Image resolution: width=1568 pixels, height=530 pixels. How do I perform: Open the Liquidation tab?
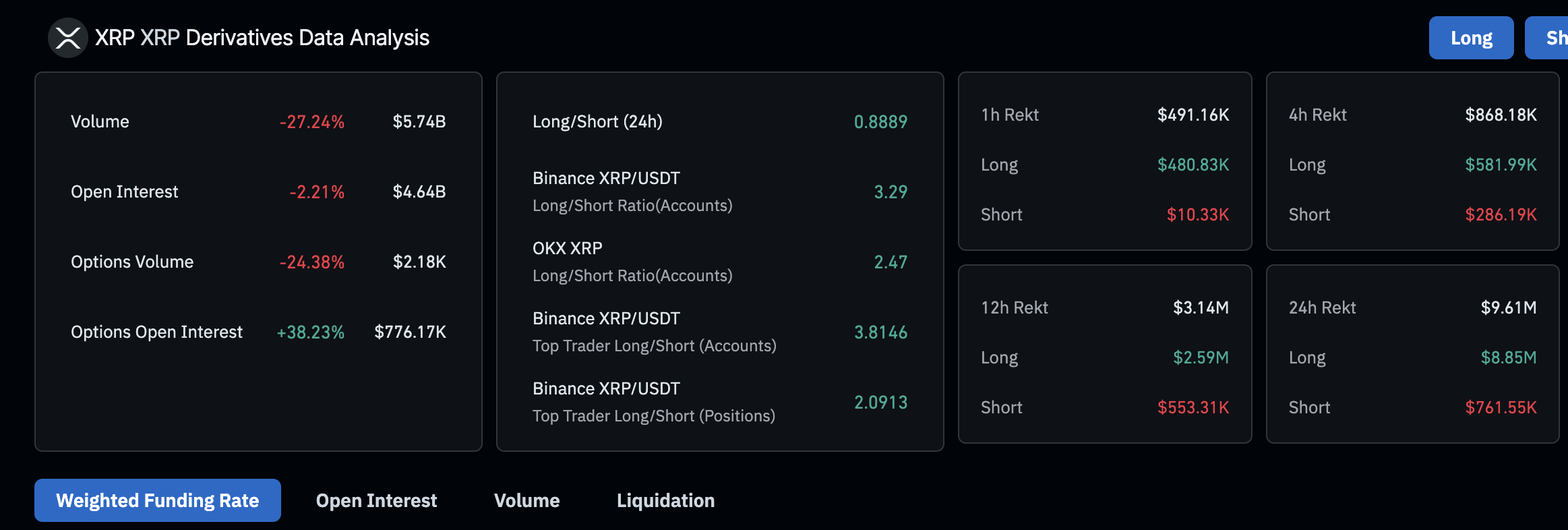point(665,500)
